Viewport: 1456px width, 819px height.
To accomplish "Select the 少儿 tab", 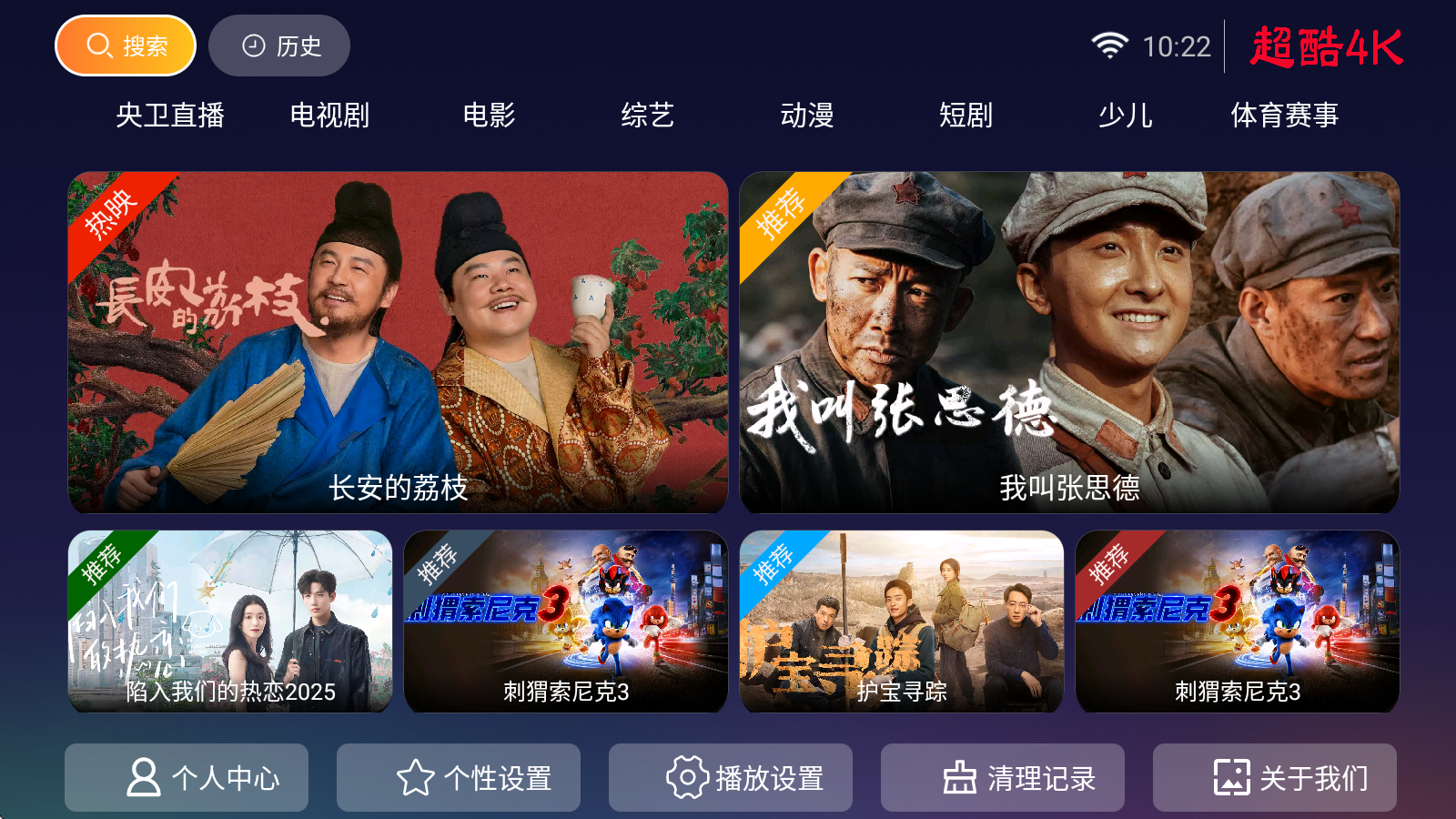I will (x=1125, y=116).
